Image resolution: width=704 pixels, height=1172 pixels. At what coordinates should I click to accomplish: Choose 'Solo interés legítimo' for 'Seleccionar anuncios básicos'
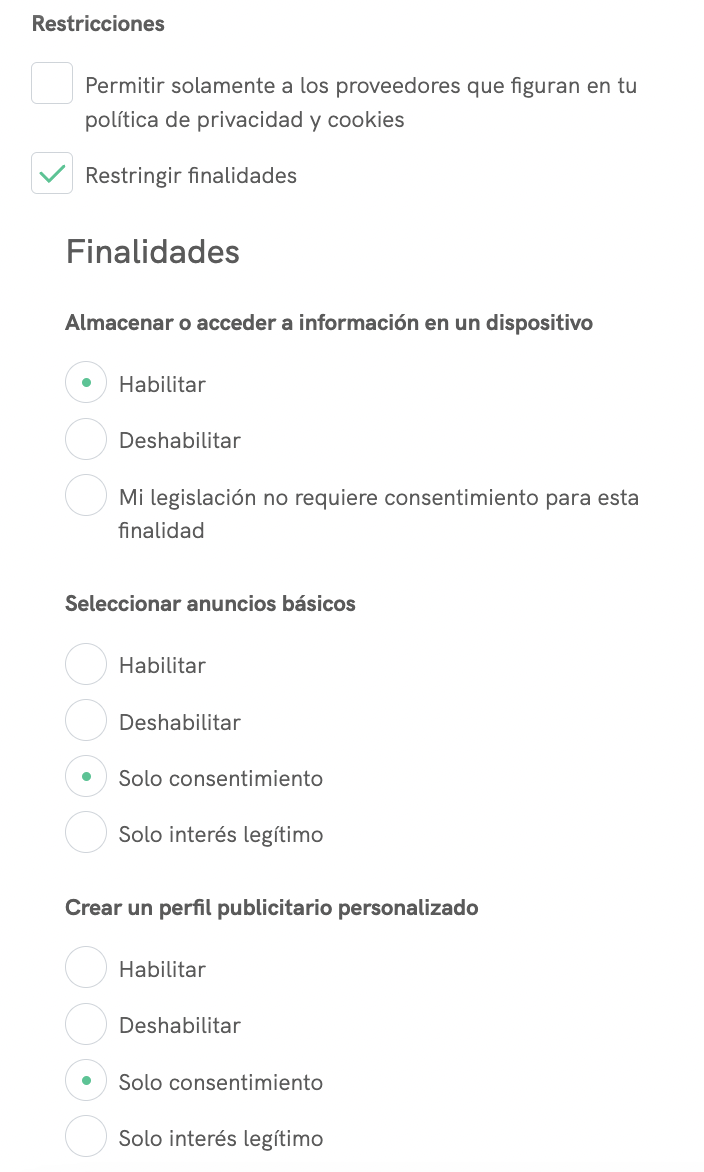(86, 833)
